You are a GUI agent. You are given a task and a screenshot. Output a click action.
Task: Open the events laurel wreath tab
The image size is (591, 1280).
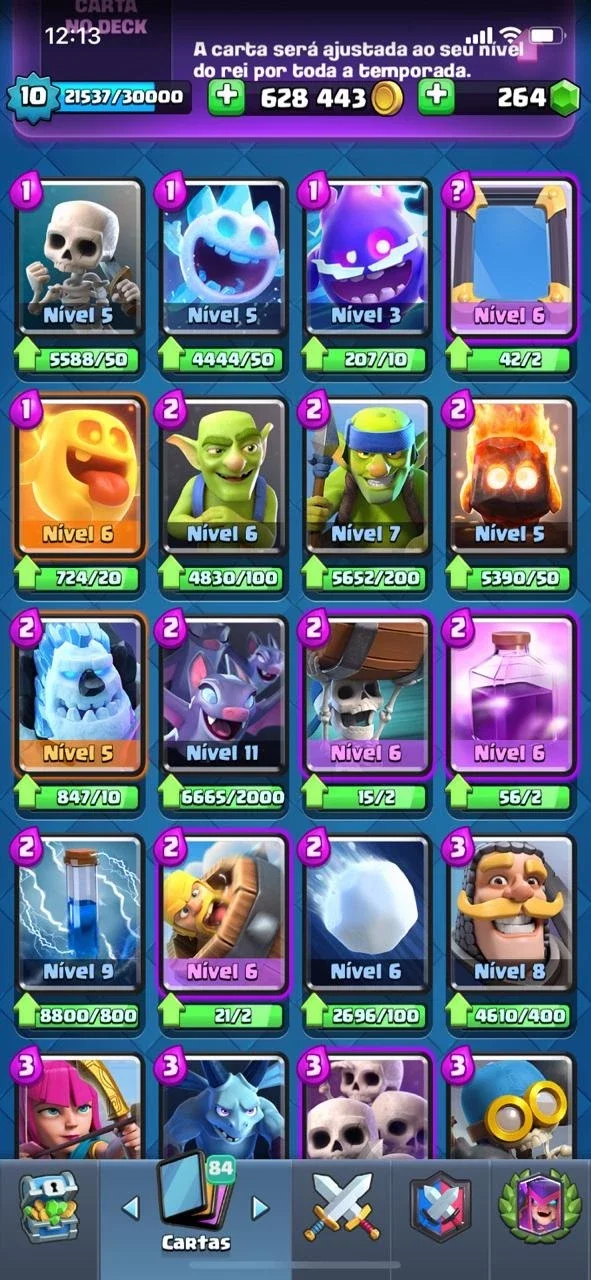539,1207
